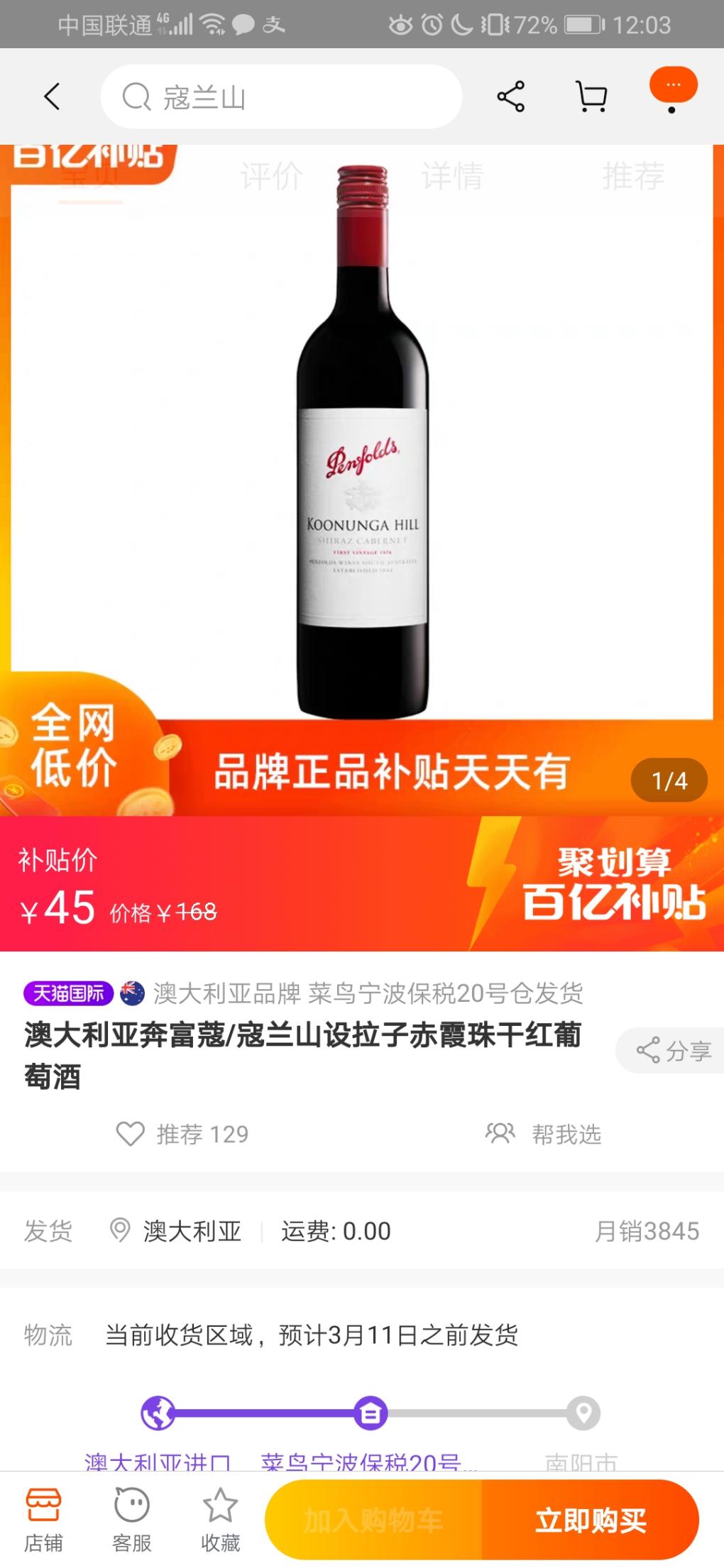
Task: Tap the 分享 share button beside title
Action: (673, 1051)
